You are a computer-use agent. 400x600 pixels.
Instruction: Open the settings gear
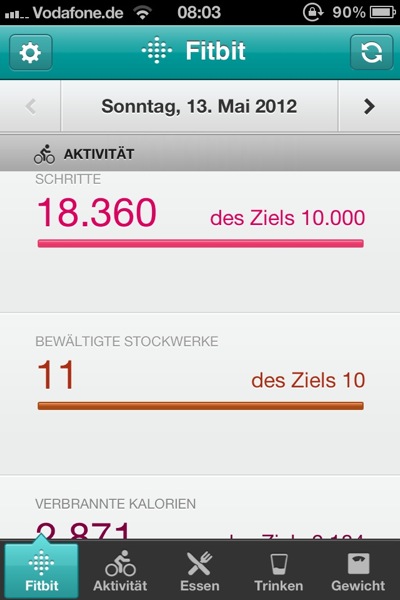coord(31,52)
